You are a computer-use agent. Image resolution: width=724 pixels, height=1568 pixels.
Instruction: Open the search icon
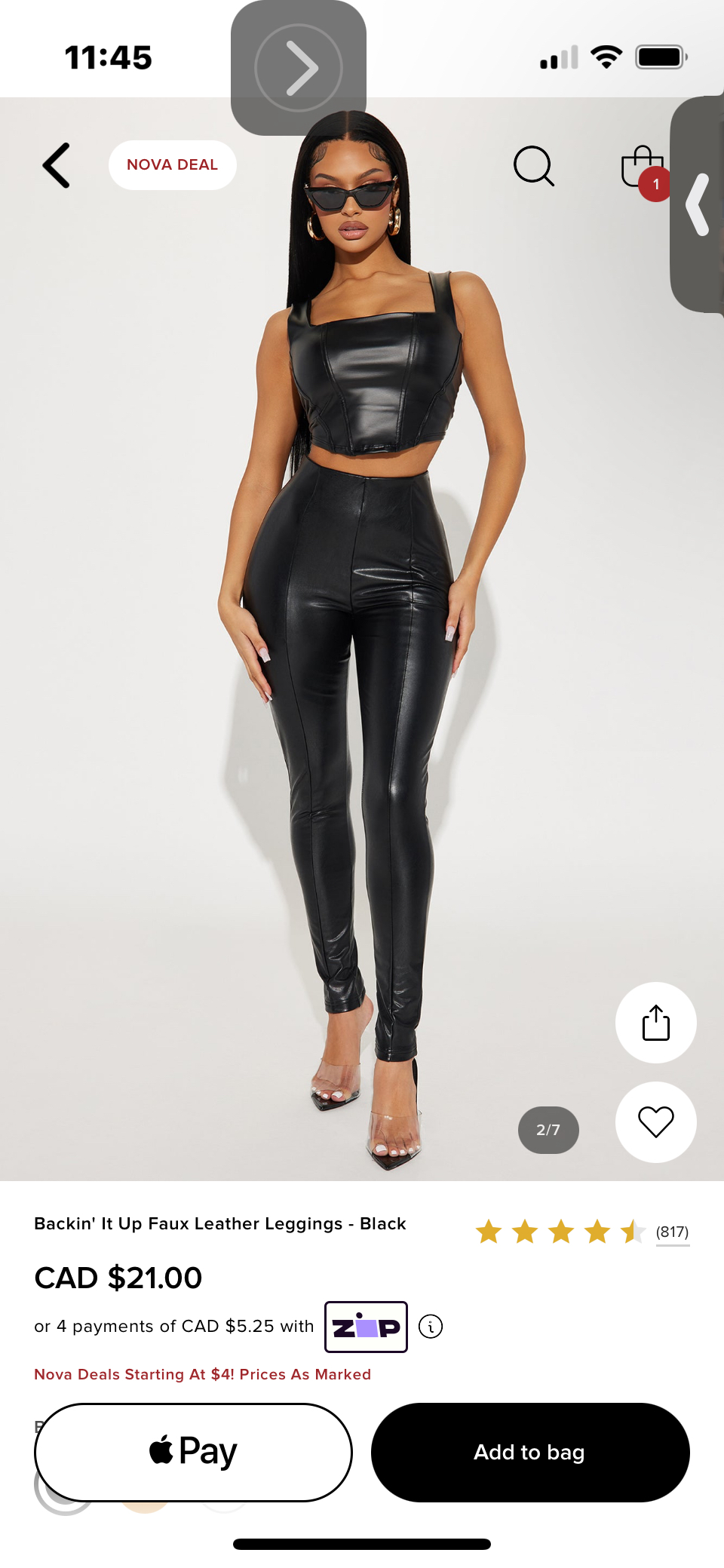[x=534, y=165]
